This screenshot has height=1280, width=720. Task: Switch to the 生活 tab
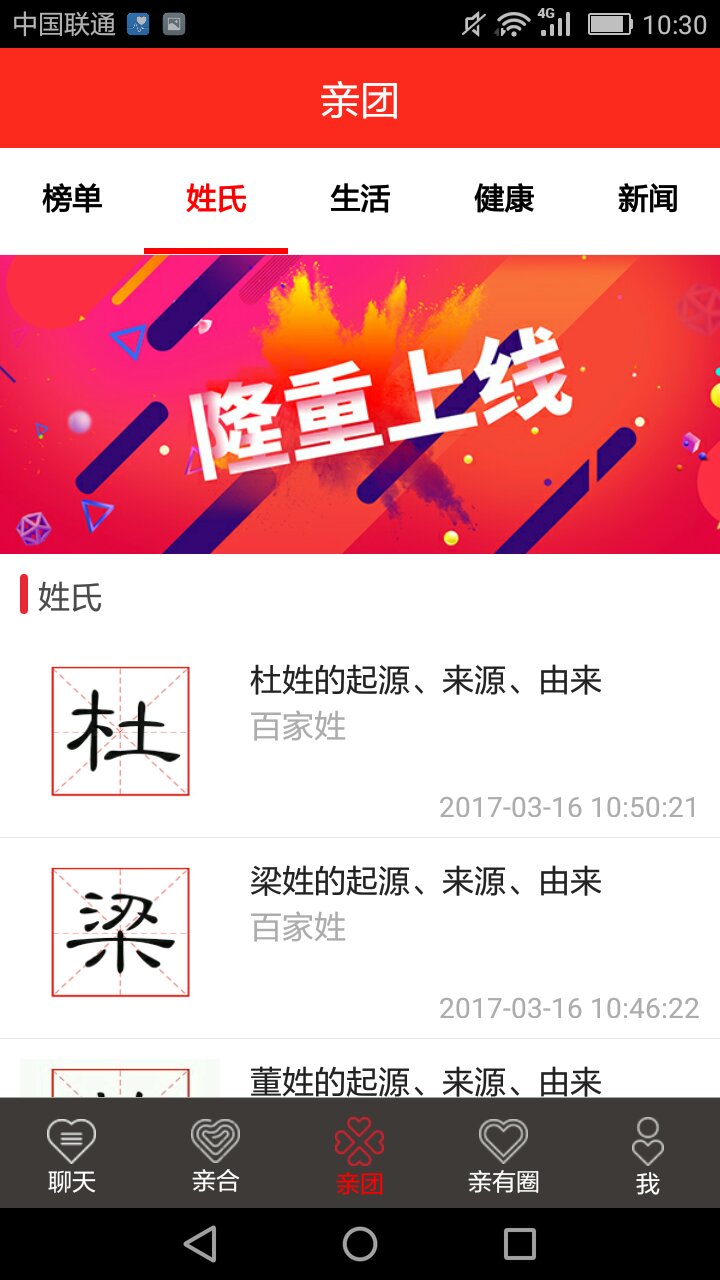(x=361, y=199)
